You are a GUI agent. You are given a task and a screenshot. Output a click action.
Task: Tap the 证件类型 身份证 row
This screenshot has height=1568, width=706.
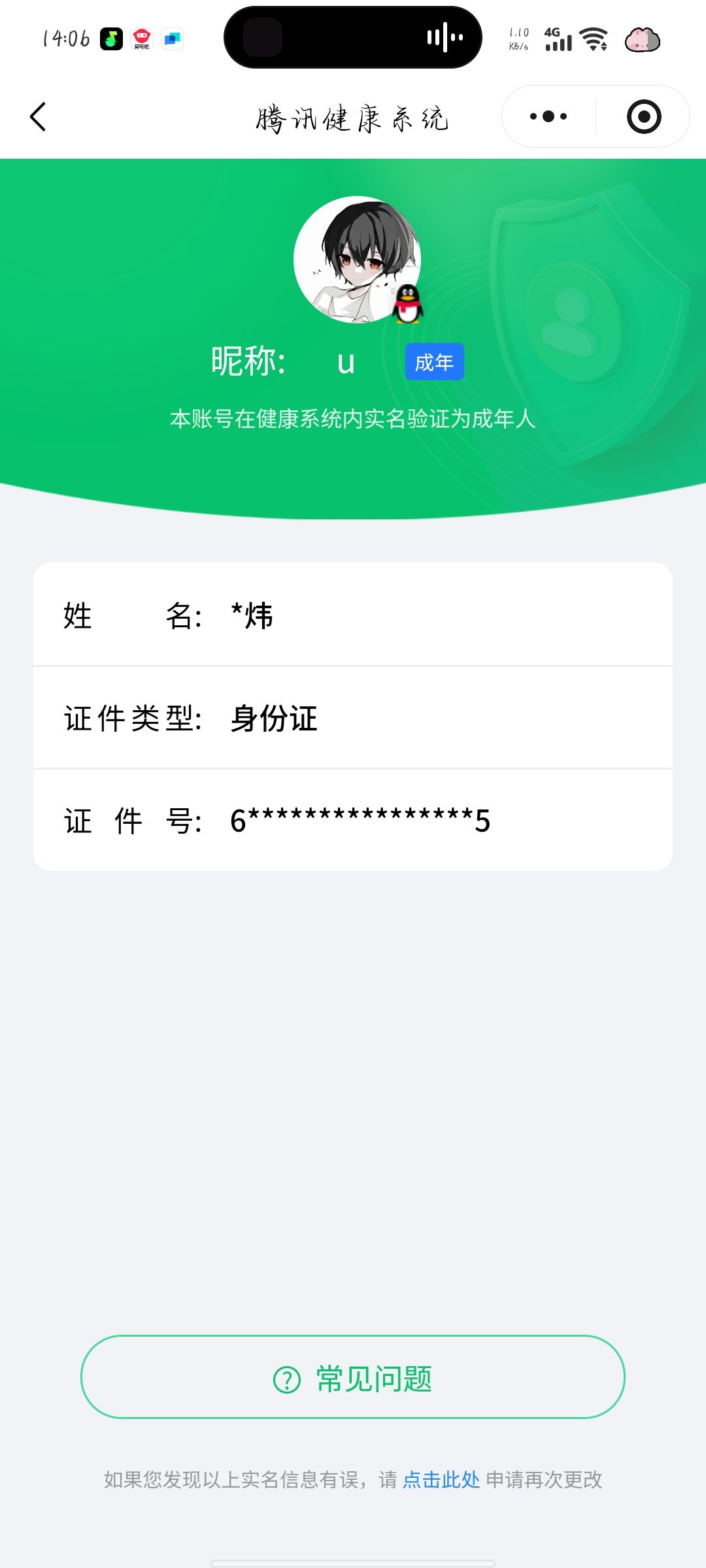click(353, 719)
